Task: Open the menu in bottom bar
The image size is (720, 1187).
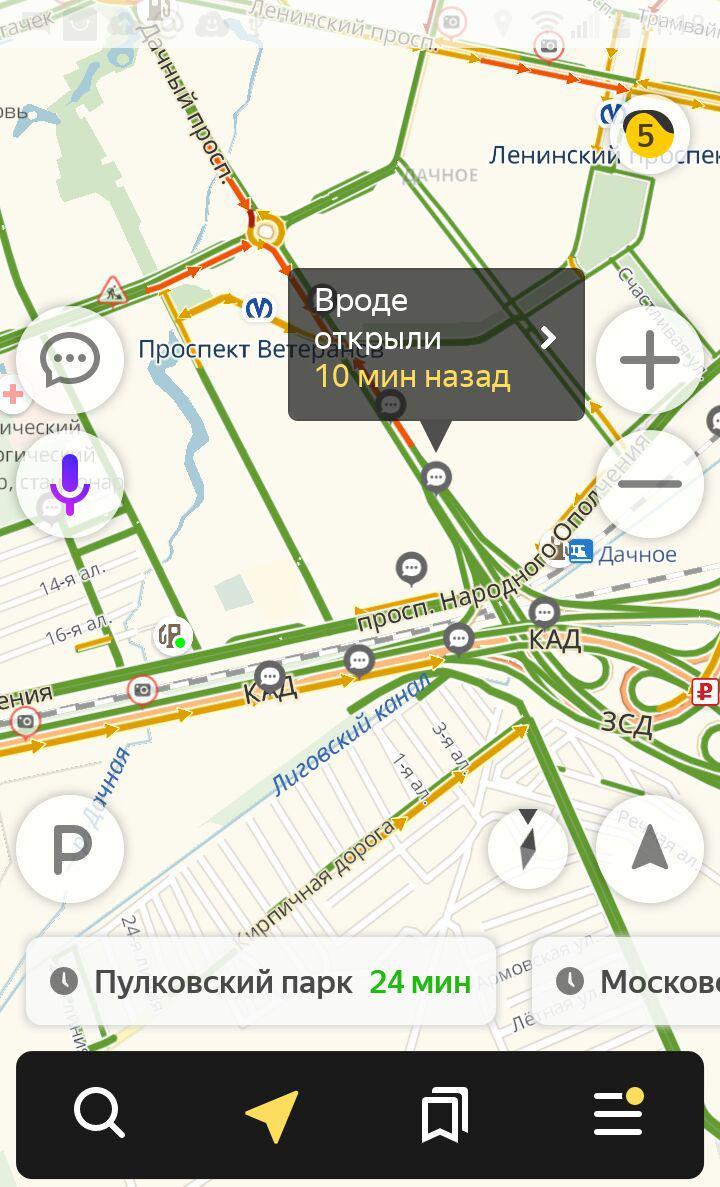Action: point(619,1114)
